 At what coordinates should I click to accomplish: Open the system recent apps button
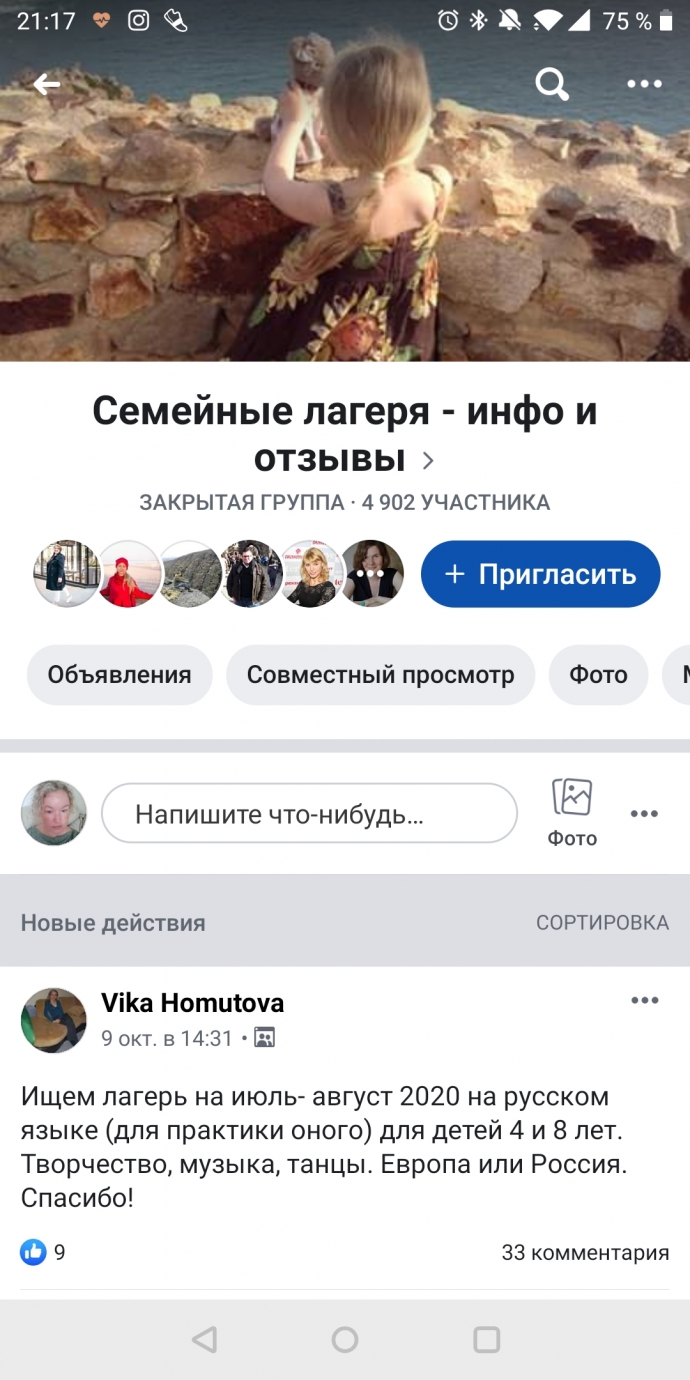pyautogui.click(x=486, y=1340)
